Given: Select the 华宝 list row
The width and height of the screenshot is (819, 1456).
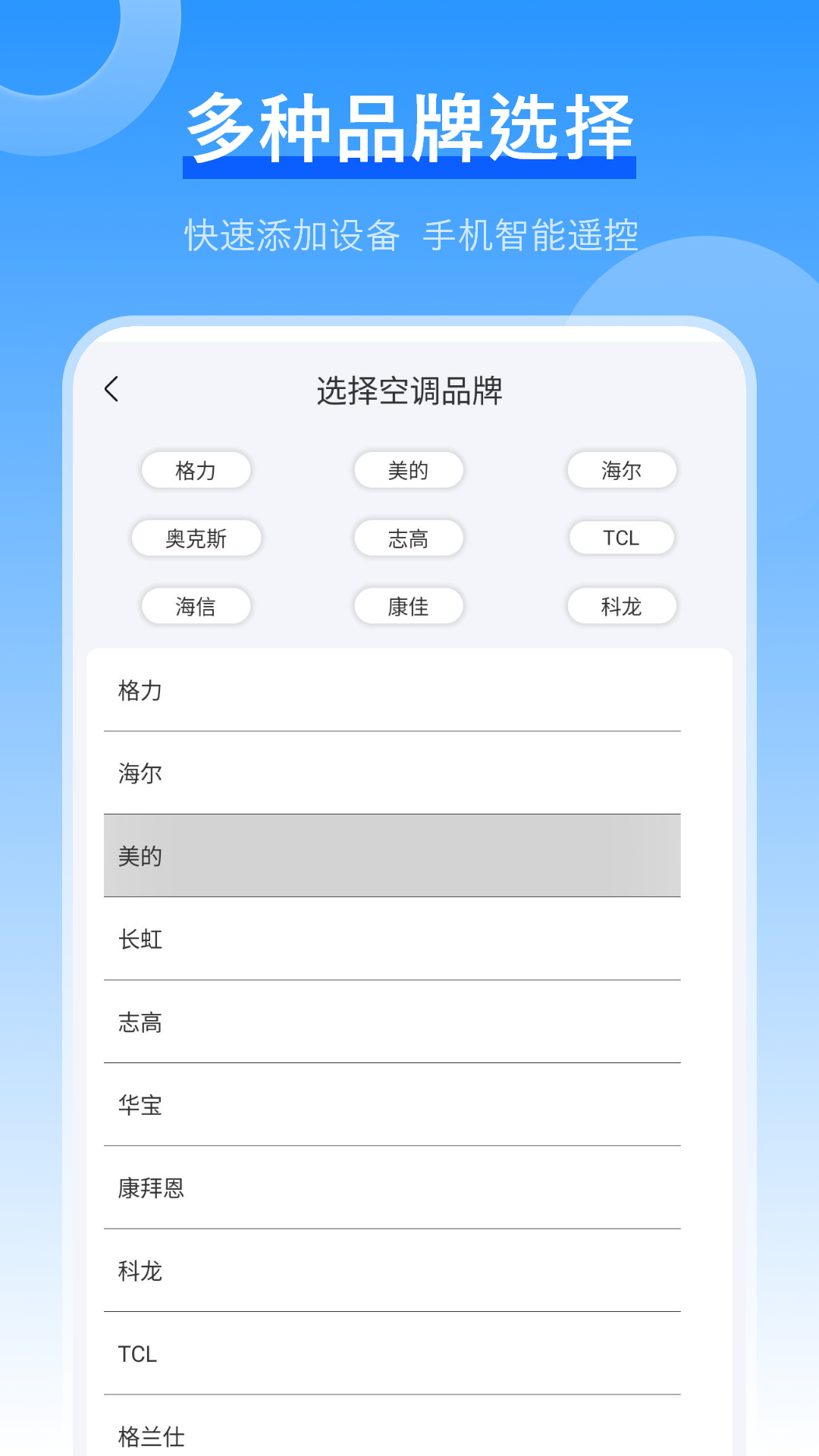Looking at the screenshot, I should click(391, 1105).
